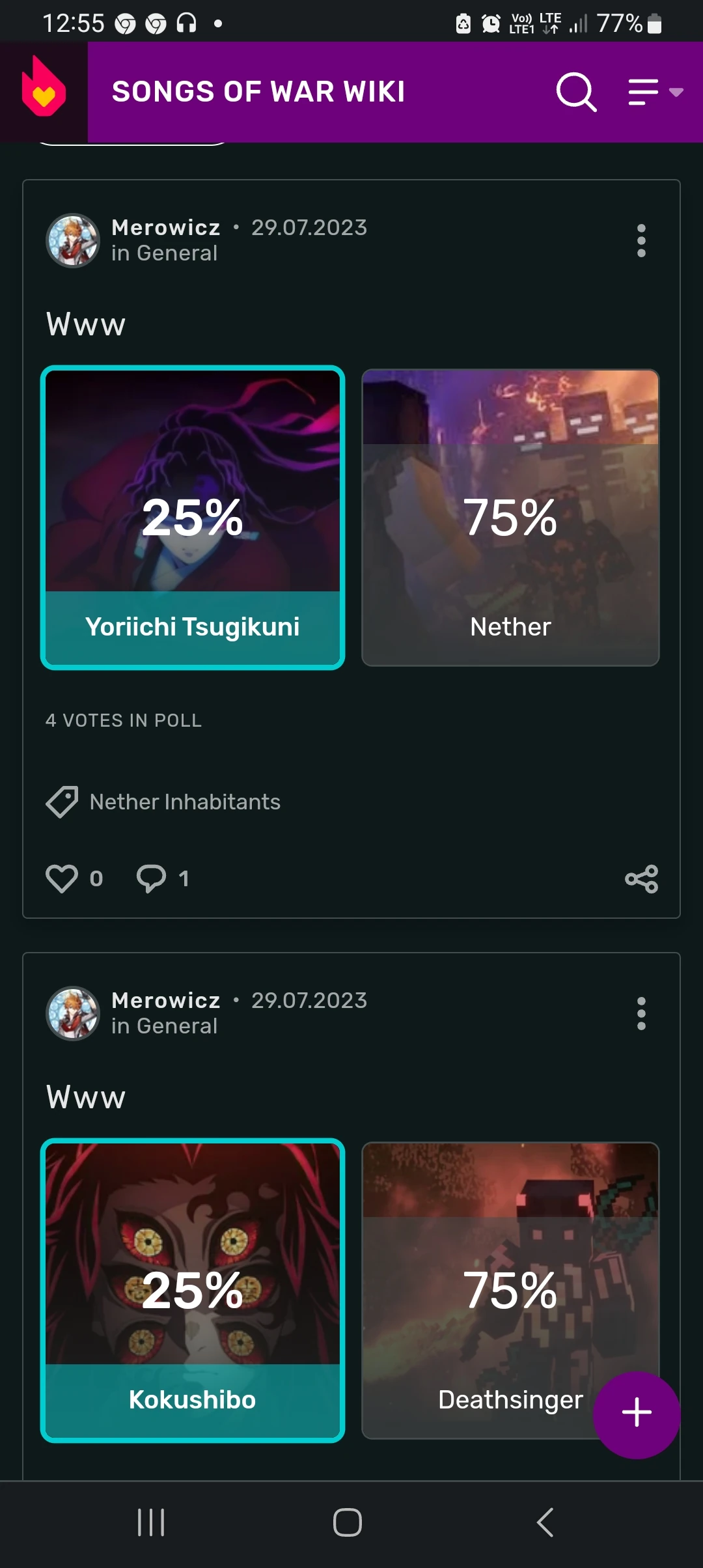
Task: Like the first poll post
Action: click(x=62, y=878)
